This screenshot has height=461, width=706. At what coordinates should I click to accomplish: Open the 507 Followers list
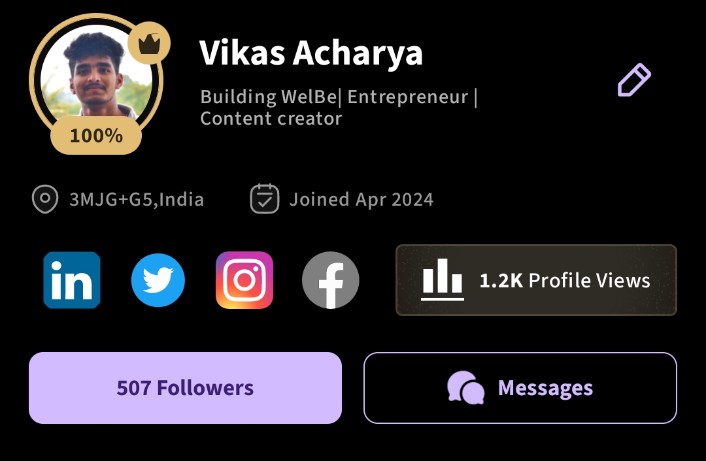[x=185, y=388]
